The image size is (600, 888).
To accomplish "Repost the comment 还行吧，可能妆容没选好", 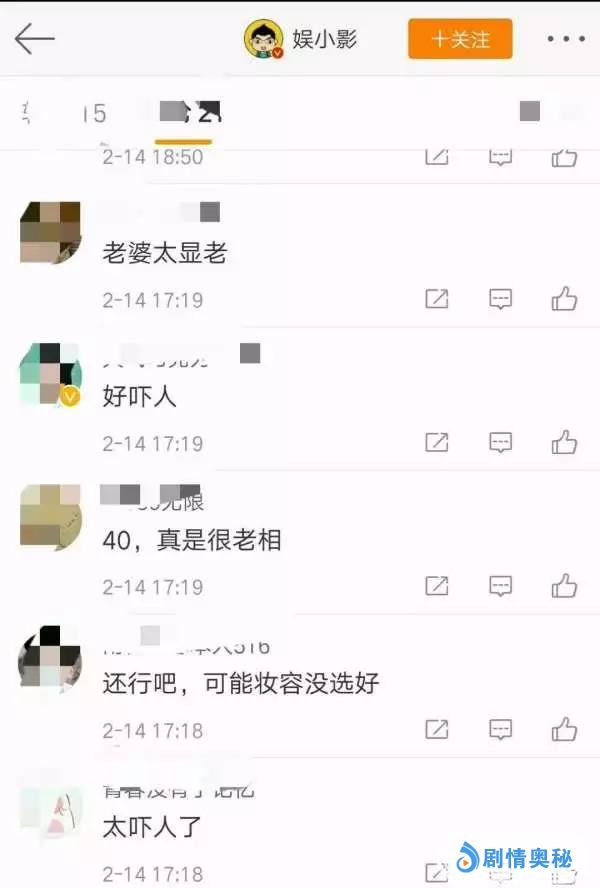I will [x=437, y=730].
